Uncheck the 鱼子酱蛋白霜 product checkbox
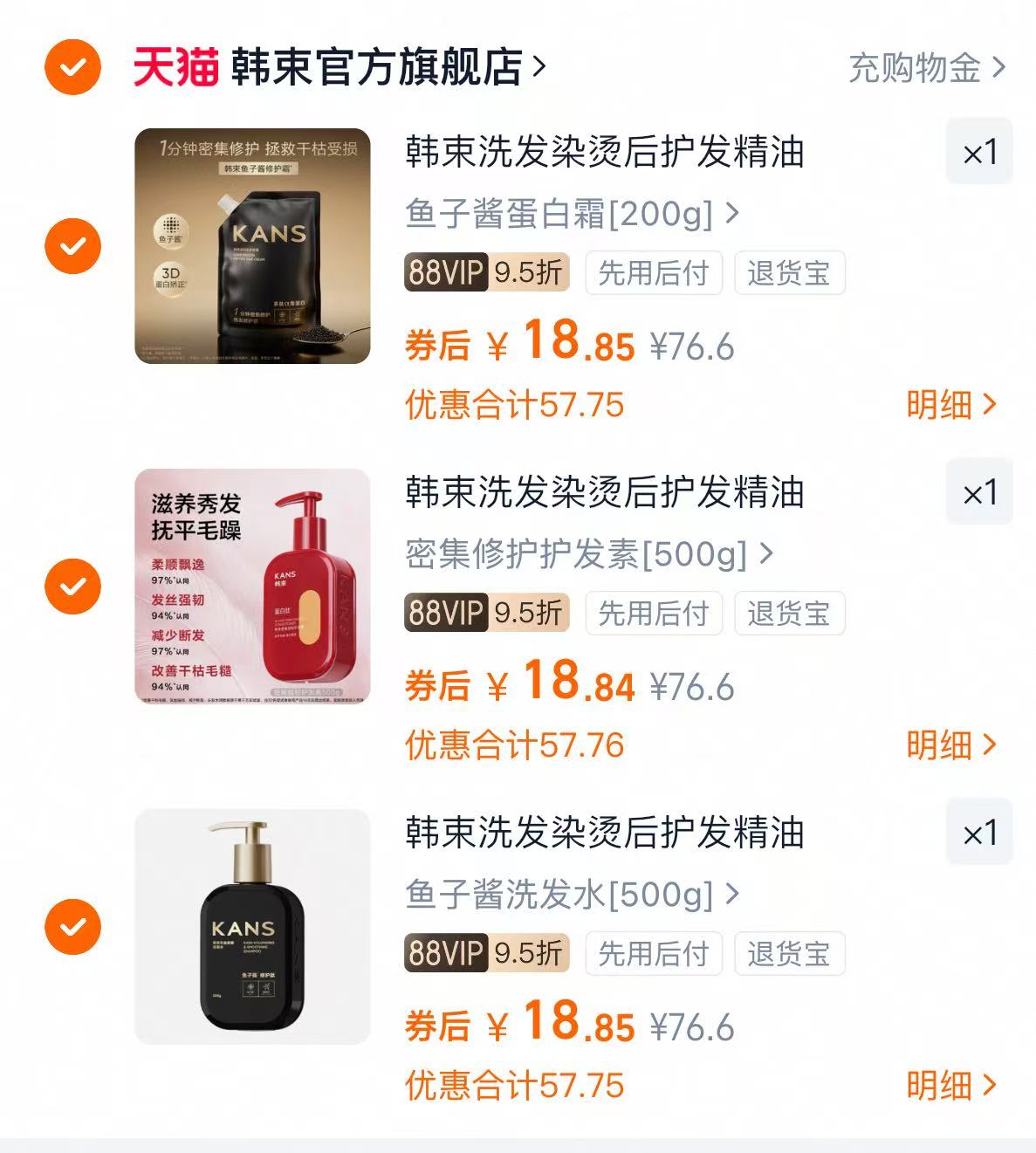This screenshot has height=1153, width=1036. pyautogui.click(x=72, y=248)
